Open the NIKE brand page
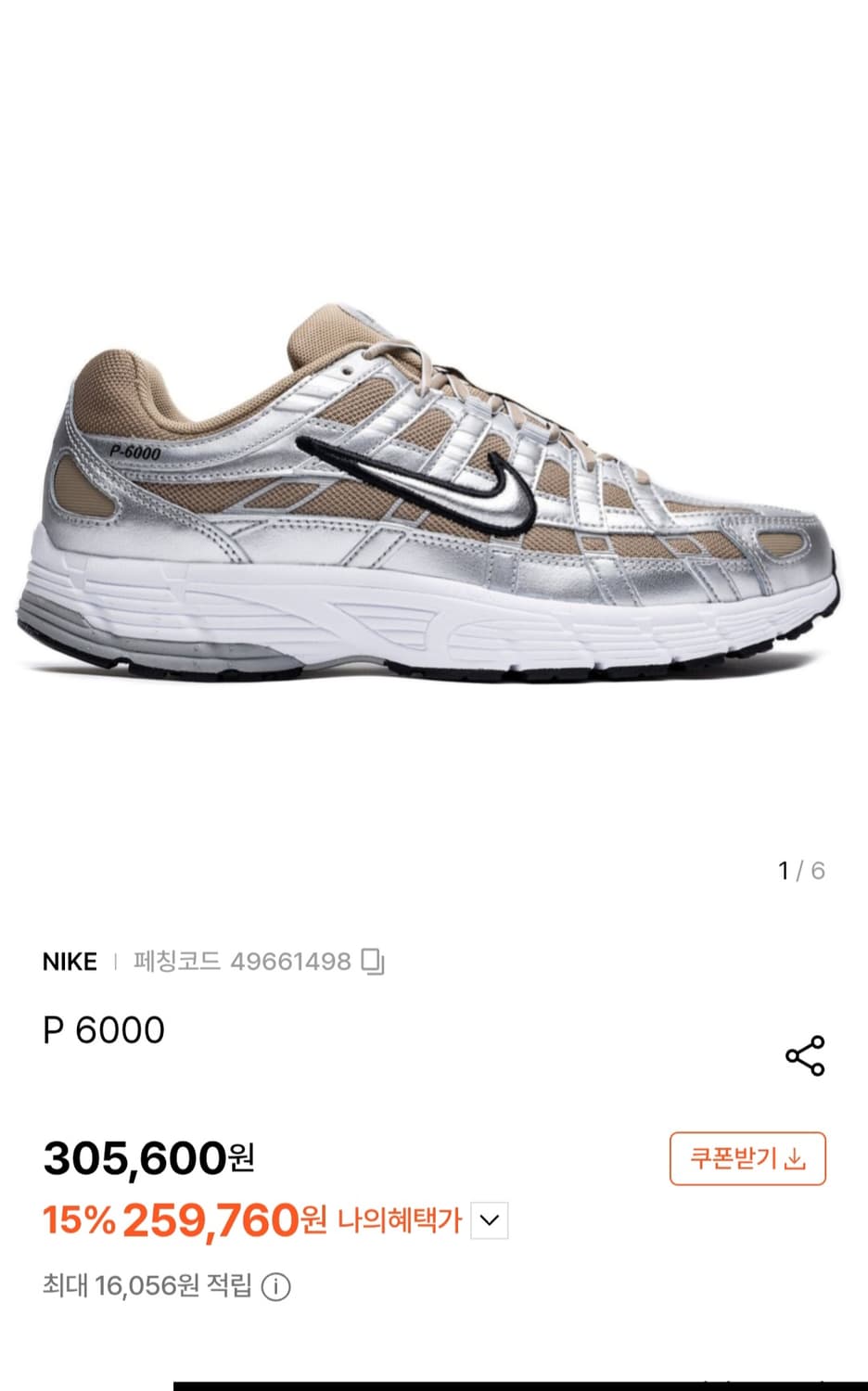 (x=70, y=962)
